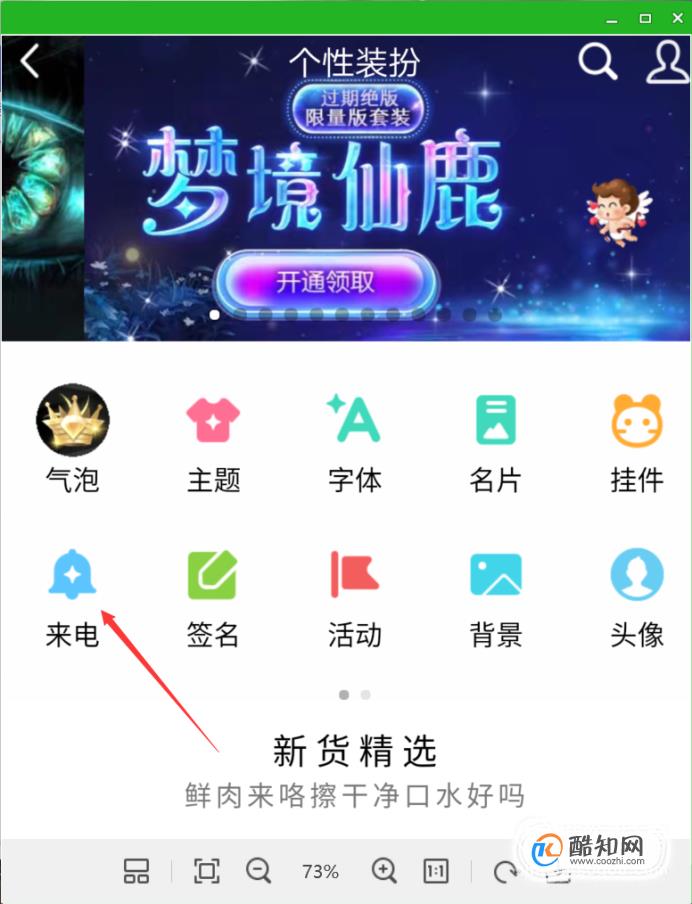Zoom out with the minus magnifier
This screenshot has height=904, width=692.
tap(259, 871)
